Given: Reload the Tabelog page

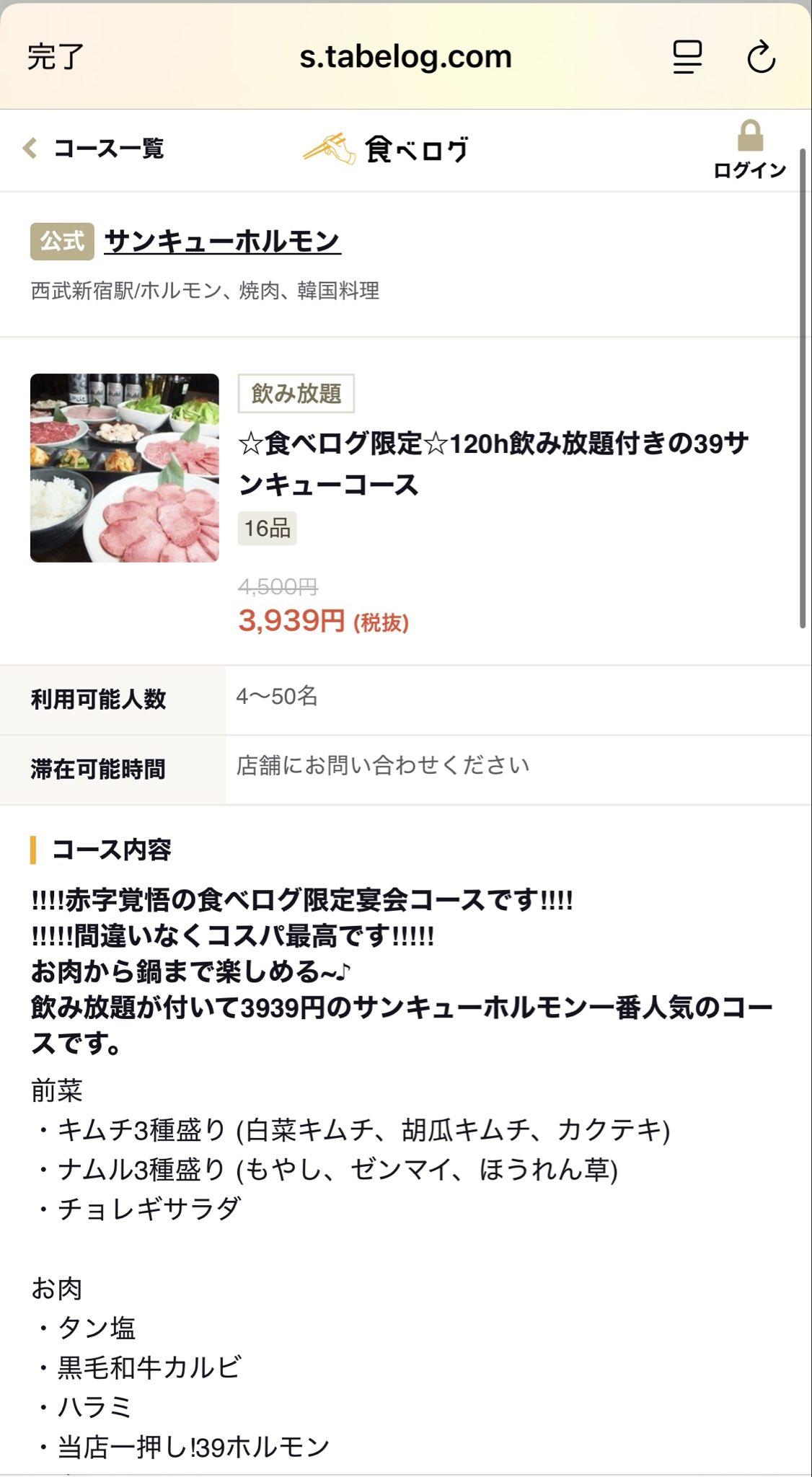Looking at the screenshot, I should pyautogui.click(x=760, y=57).
